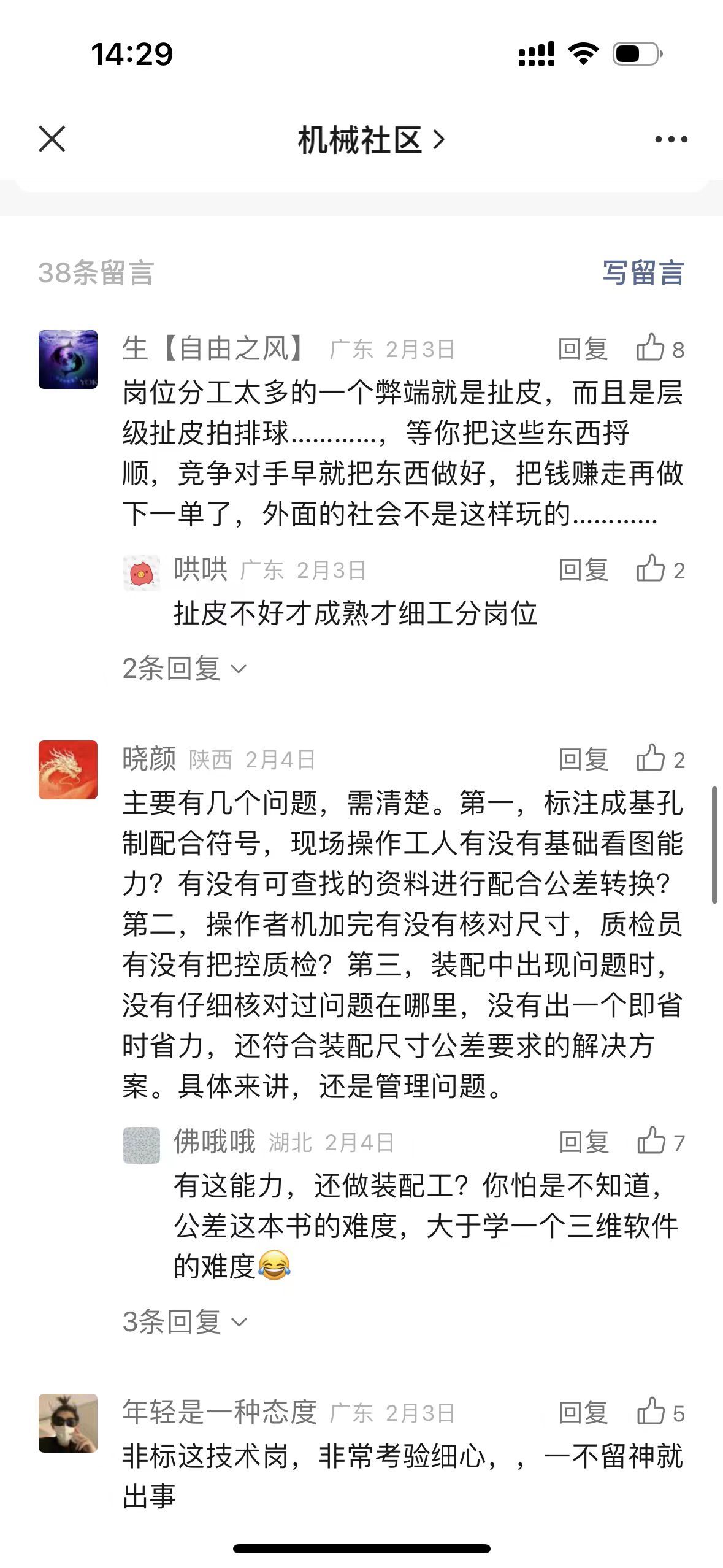Open the three-dot overflow menu
The width and height of the screenshot is (723, 1568).
coord(671,140)
